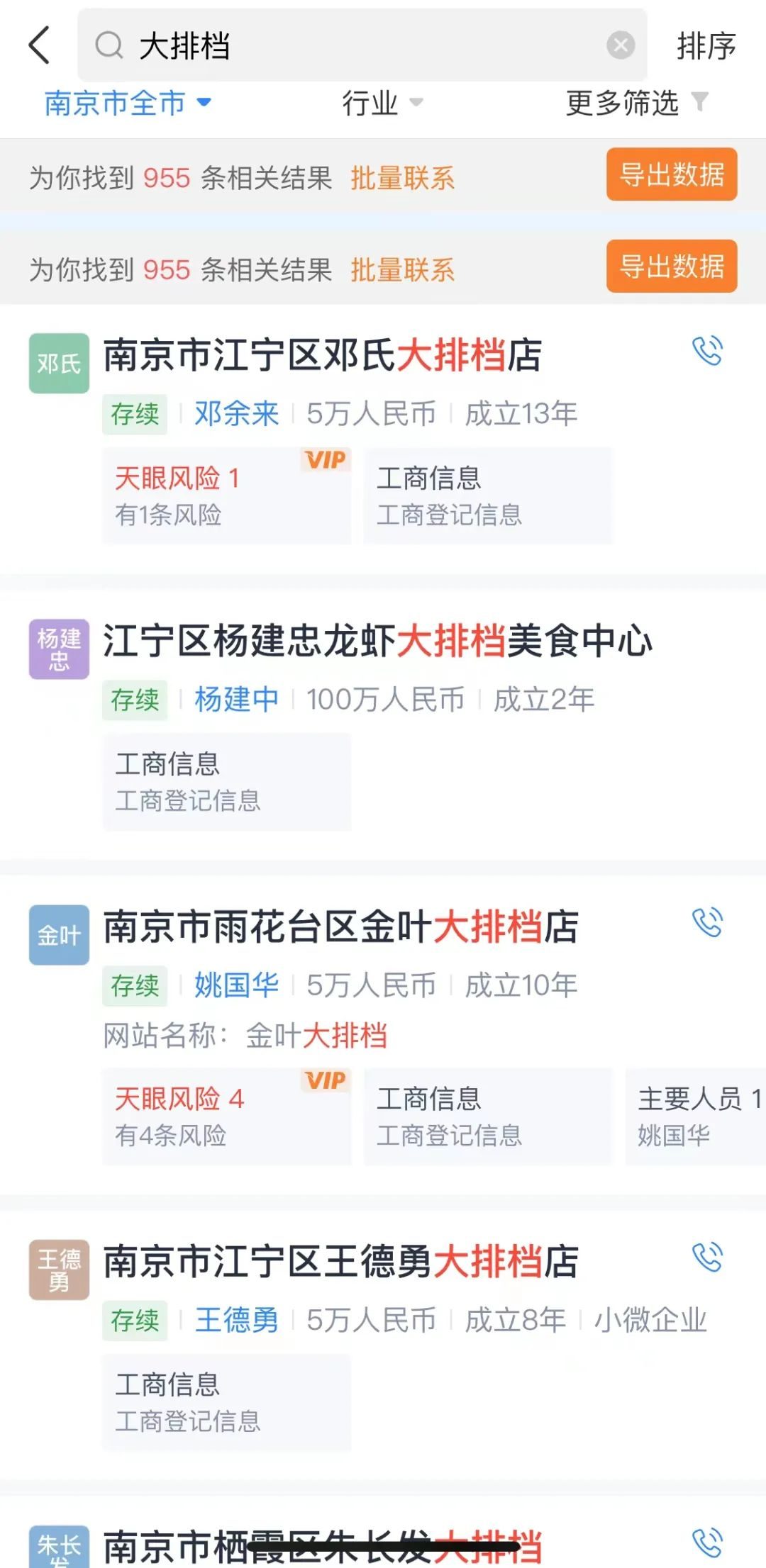The image size is (766, 1568).
Task: View legal person 杨建中
Action: pyautogui.click(x=237, y=700)
